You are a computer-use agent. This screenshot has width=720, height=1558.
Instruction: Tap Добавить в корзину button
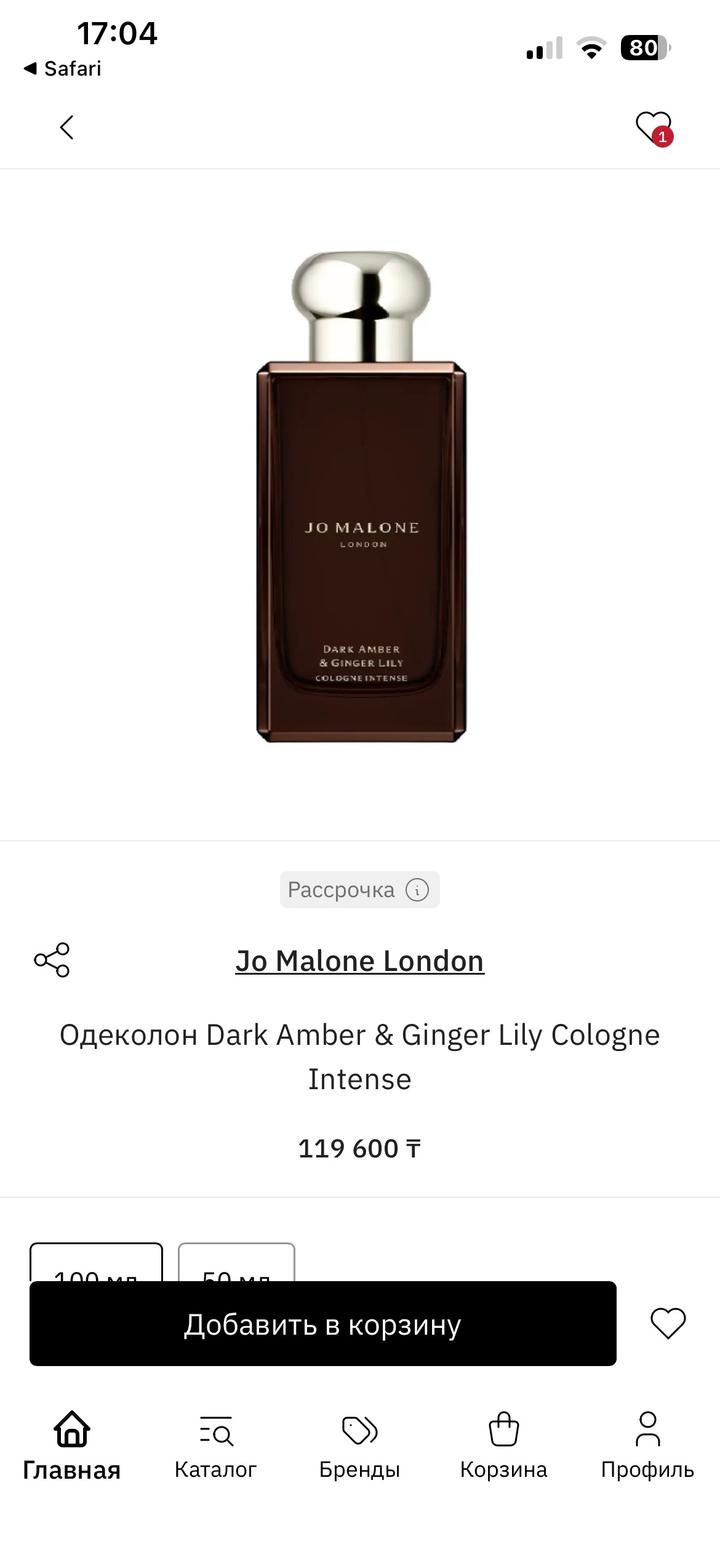tap(322, 1323)
